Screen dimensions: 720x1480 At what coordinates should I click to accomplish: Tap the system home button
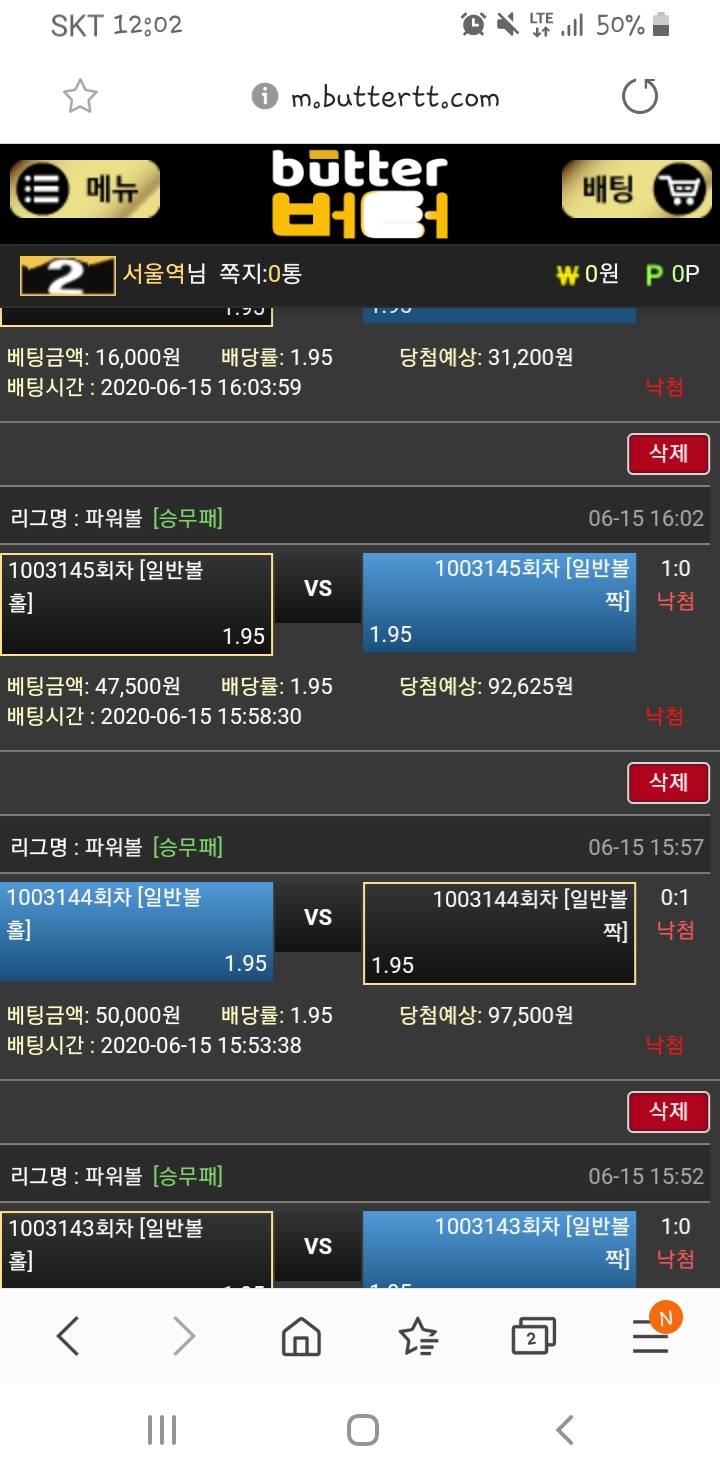[x=362, y=1430]
